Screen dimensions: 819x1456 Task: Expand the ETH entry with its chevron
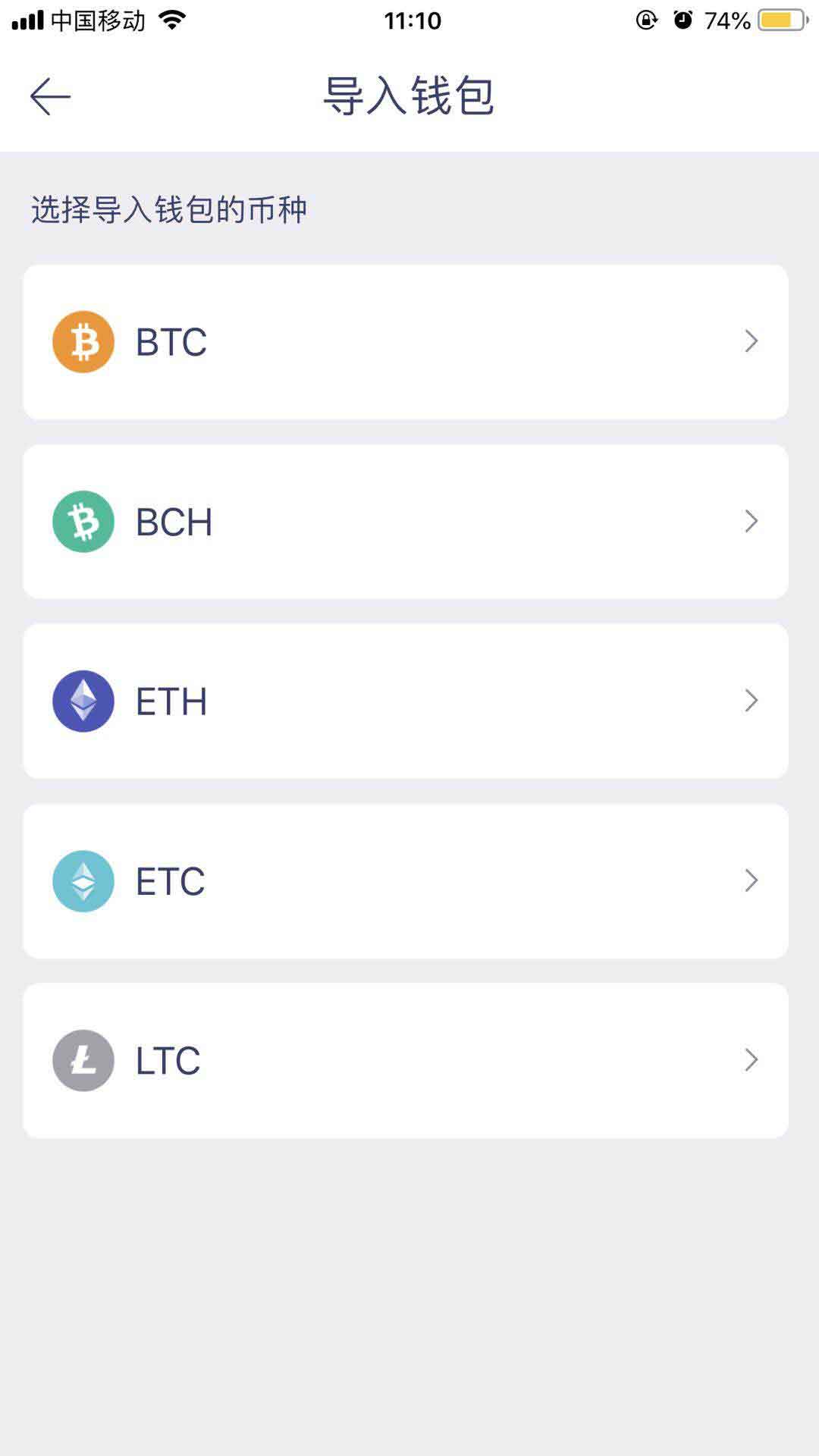click(751, 701)
